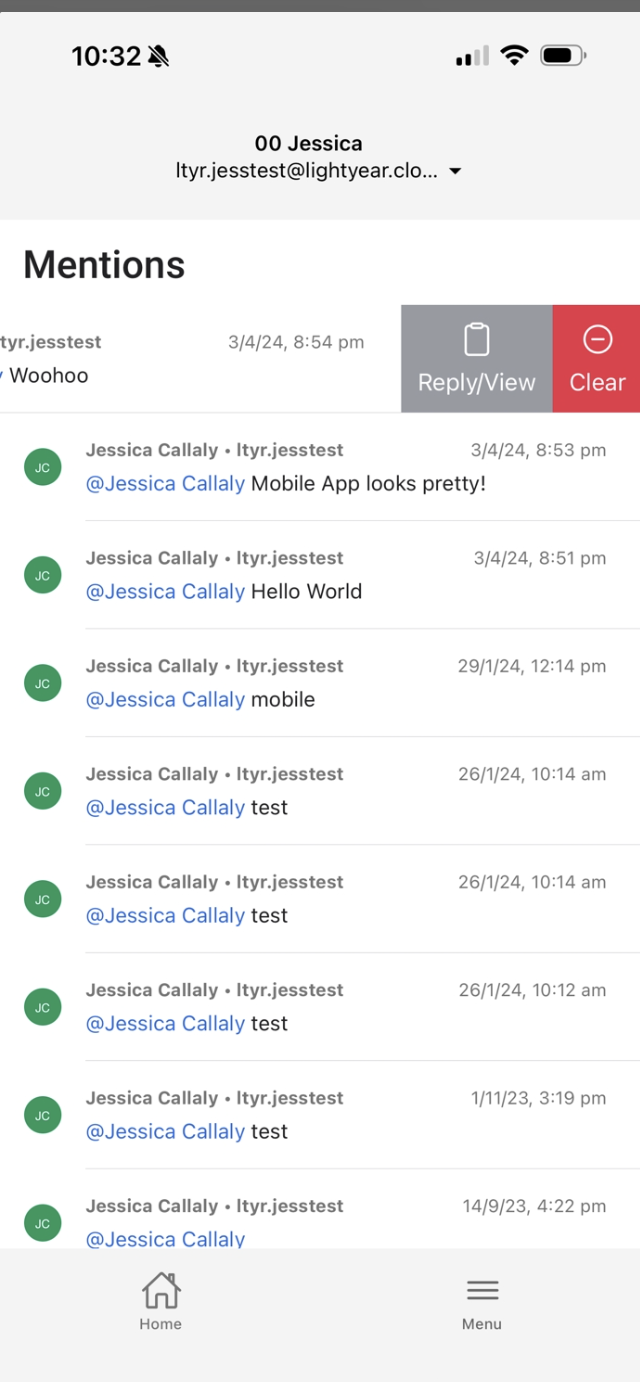The height and width of the screenshot is (1382, 640).
Task: Clear the swiped Woohoo mention
Action: [x=596, y=358]
